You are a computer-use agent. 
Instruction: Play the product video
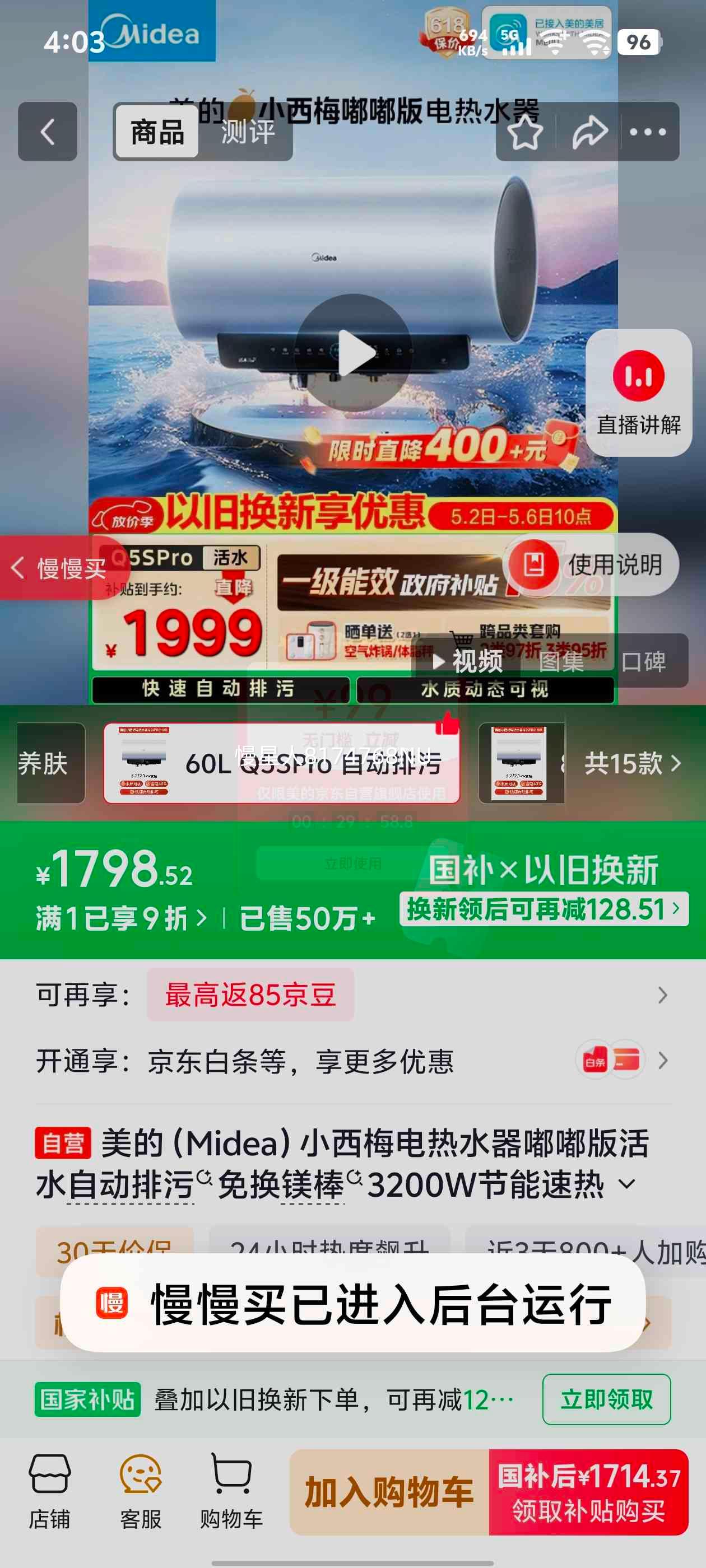(x=354, y=353)
